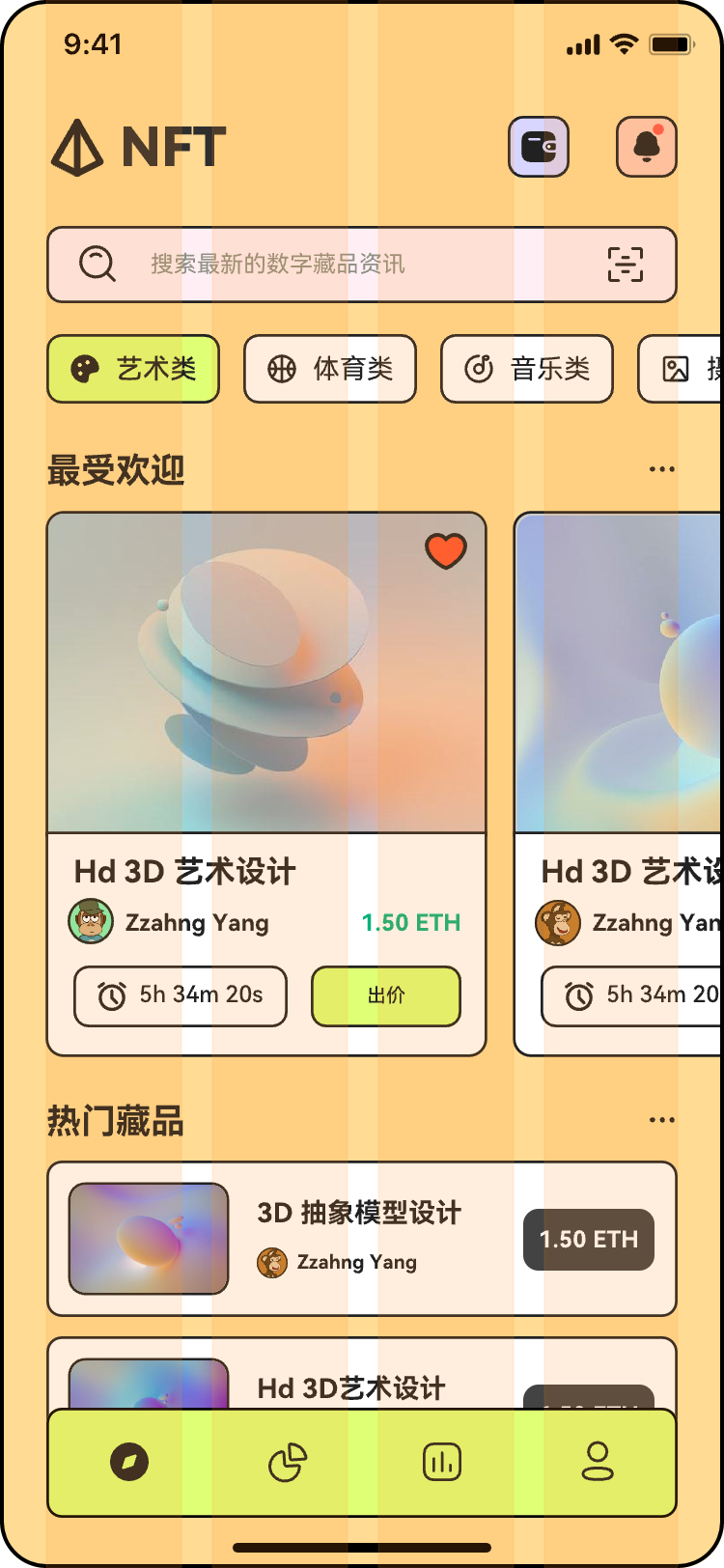Open the 3D 抽象模型设计 item
The width and height of the screenshot is (724, 1568).
[x=361, y=1238]
